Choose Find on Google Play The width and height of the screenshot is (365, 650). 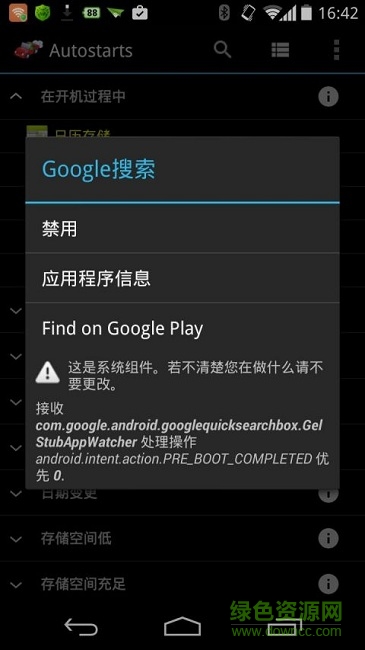[182, 328]
